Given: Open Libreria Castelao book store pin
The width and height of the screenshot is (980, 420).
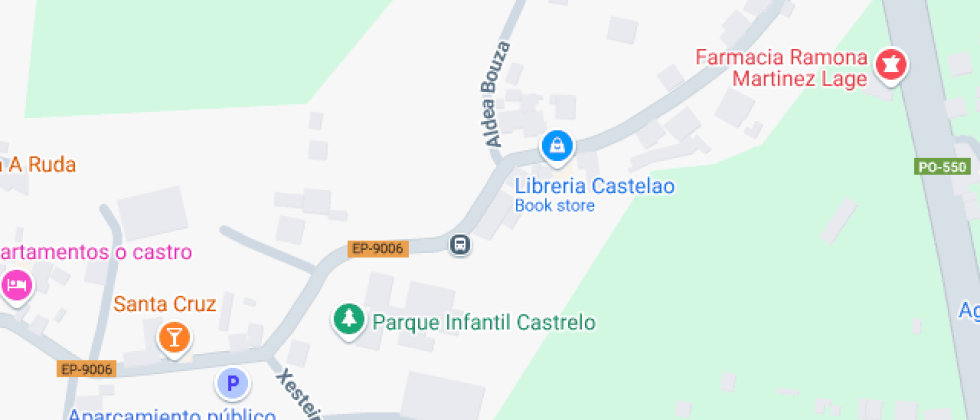Looking at the screenshot, I should 556,147.
